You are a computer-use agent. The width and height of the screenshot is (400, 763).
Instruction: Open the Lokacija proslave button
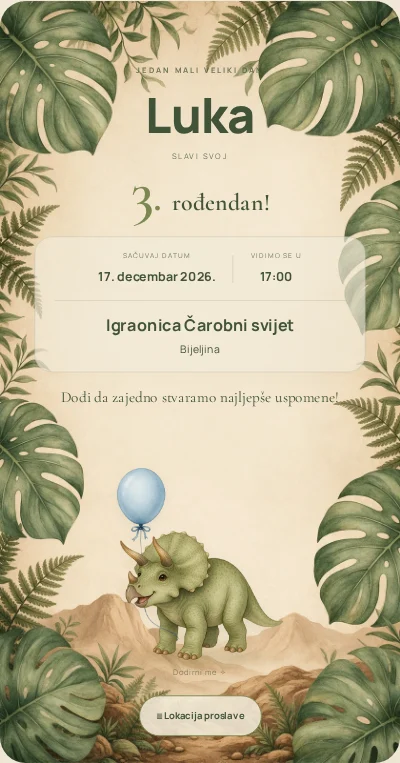[x=200, y=716]
